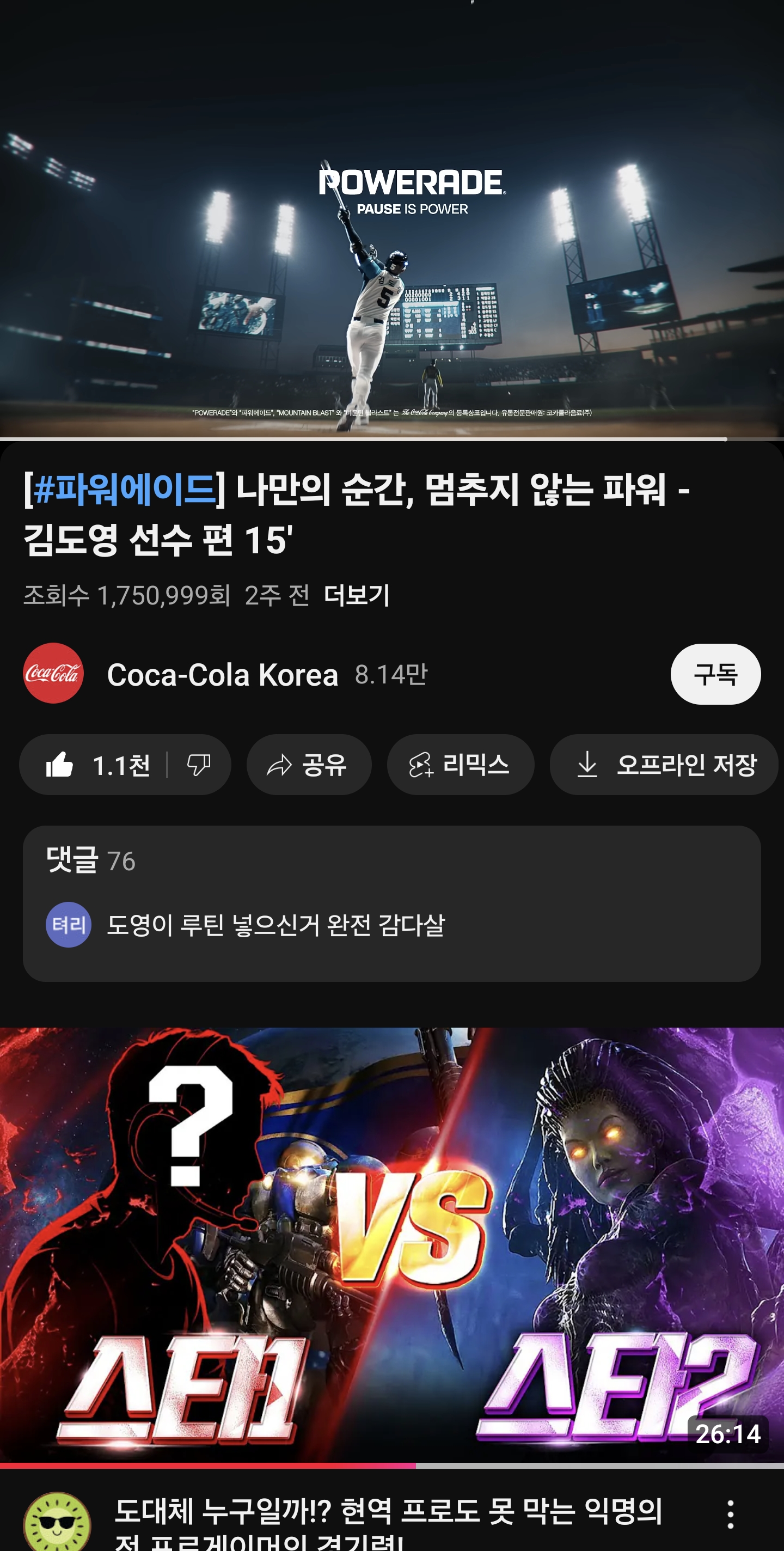The image size is (784, 1551).
Task: Open overflow menu for 도대체 누구일까 video
Action: coord(730,1513)
